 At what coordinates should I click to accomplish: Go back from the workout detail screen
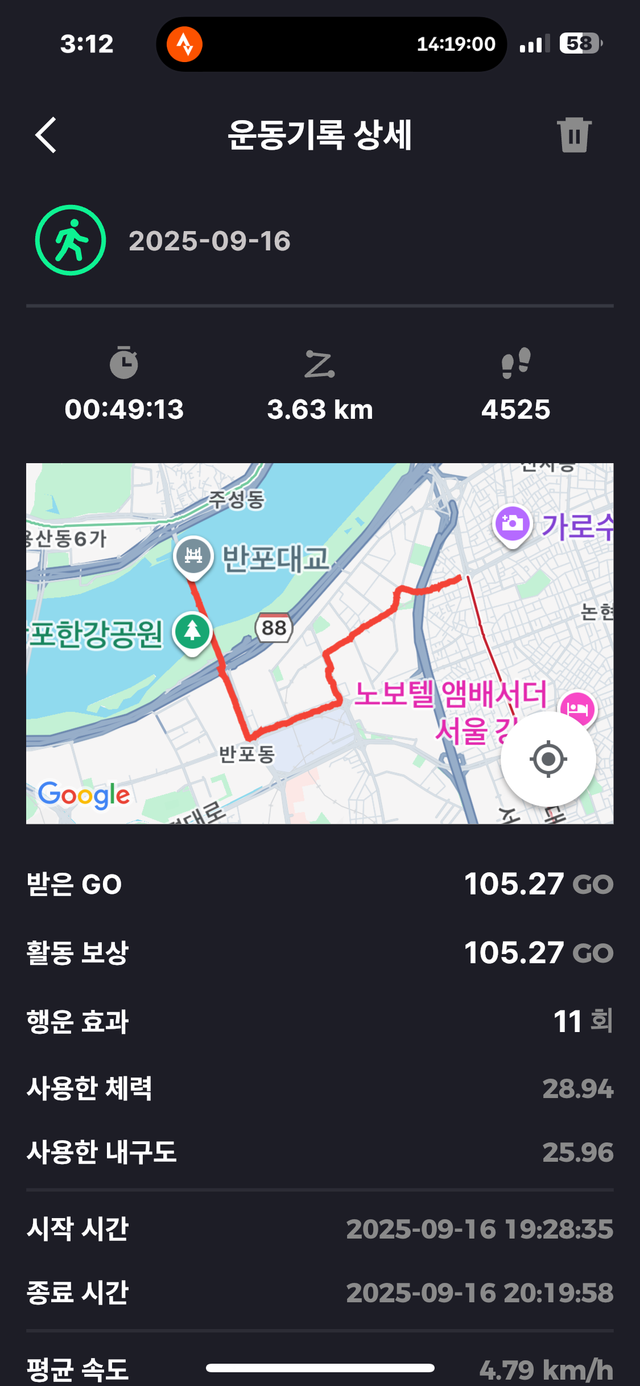[x=46, y=135]
